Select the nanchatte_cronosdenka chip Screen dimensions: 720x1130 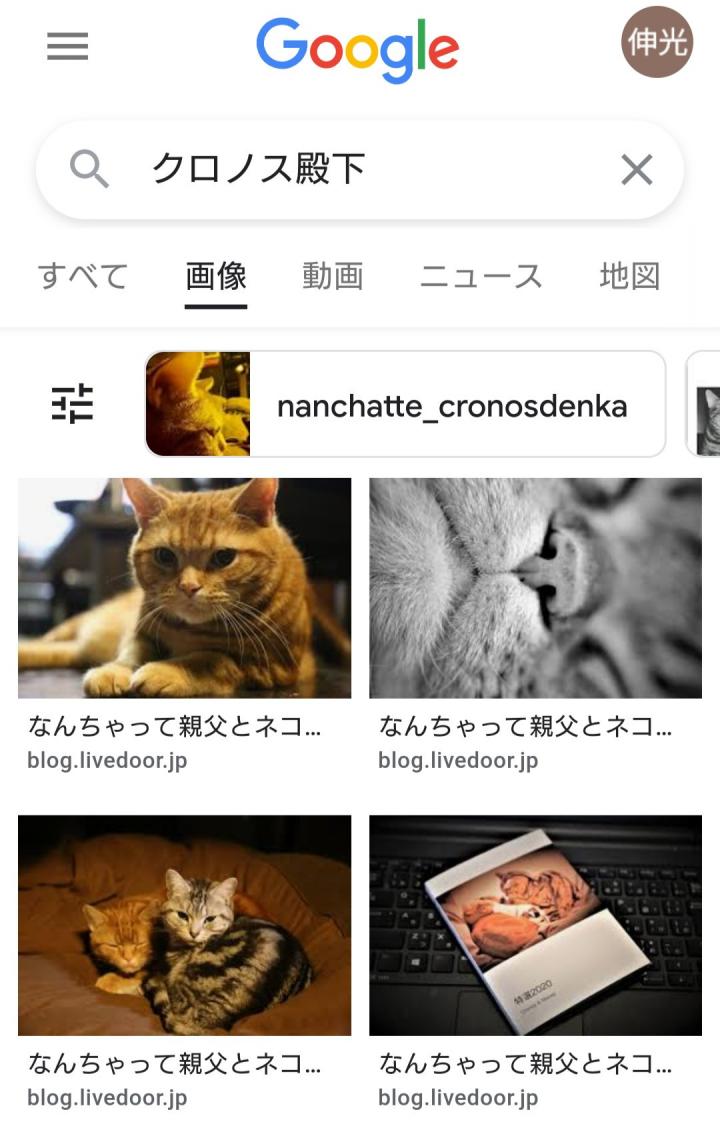(x=405, y=404)
